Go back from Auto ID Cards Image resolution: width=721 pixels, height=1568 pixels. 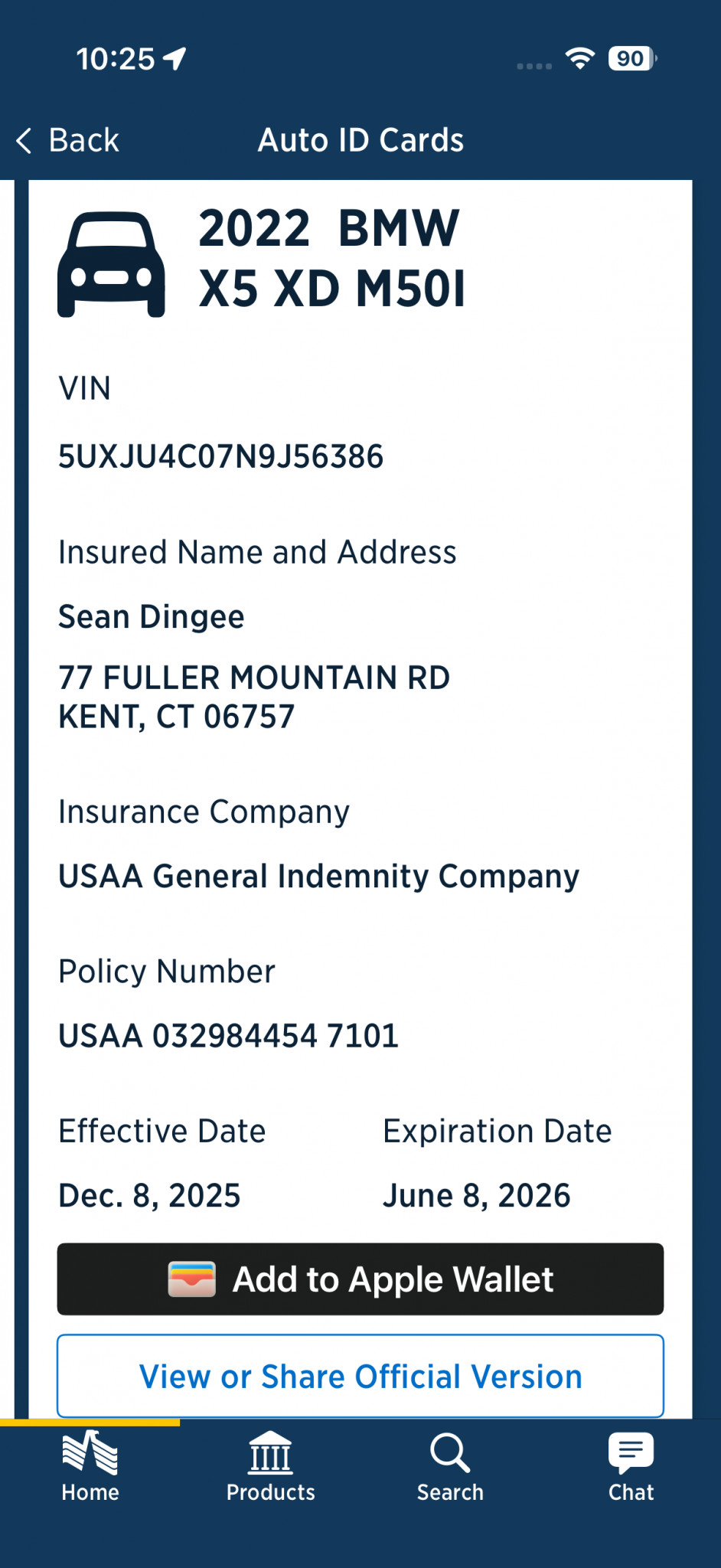click(68, 140)
